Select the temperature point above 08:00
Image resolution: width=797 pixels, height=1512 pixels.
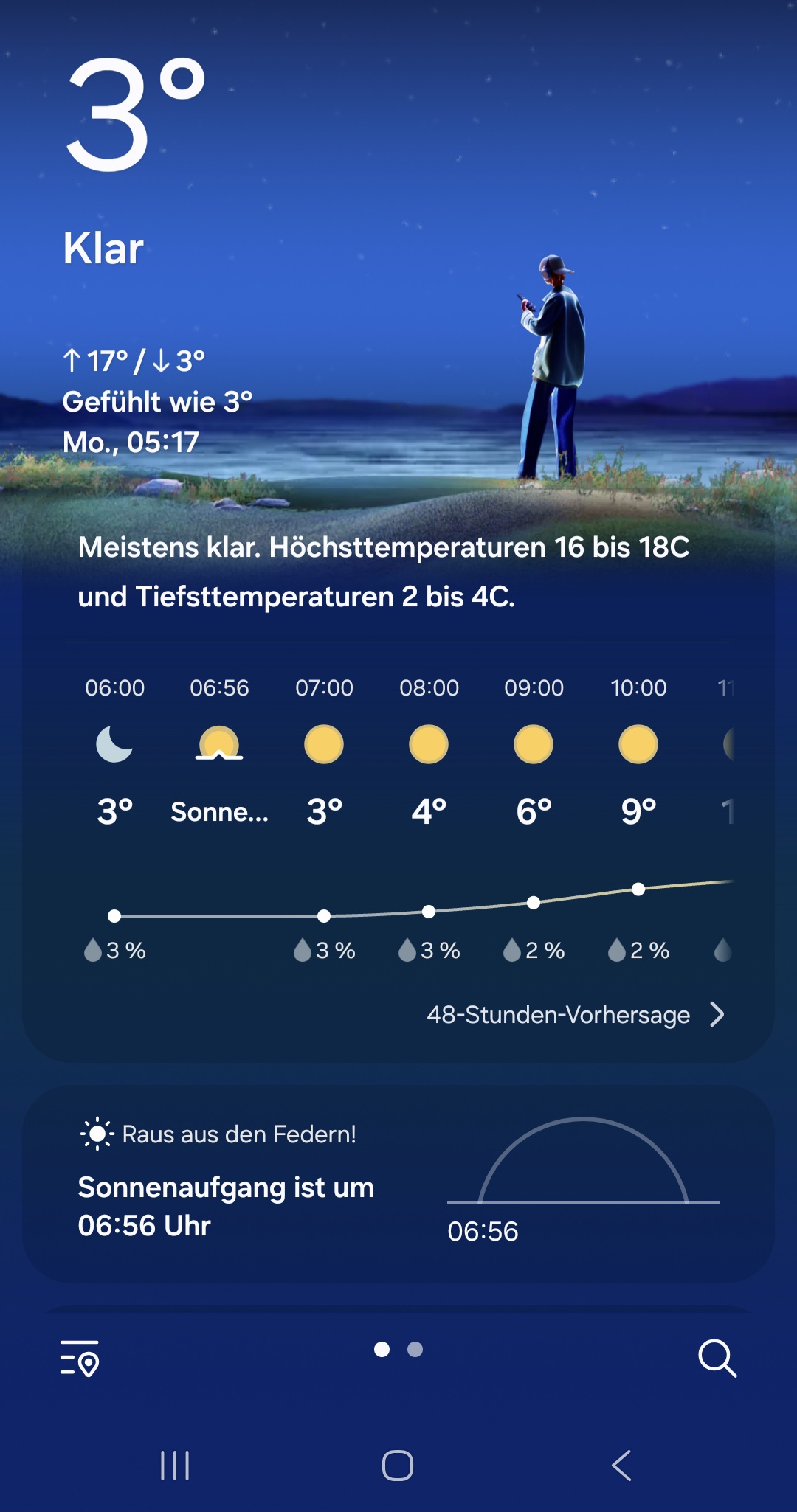click(x=428, y=912)
